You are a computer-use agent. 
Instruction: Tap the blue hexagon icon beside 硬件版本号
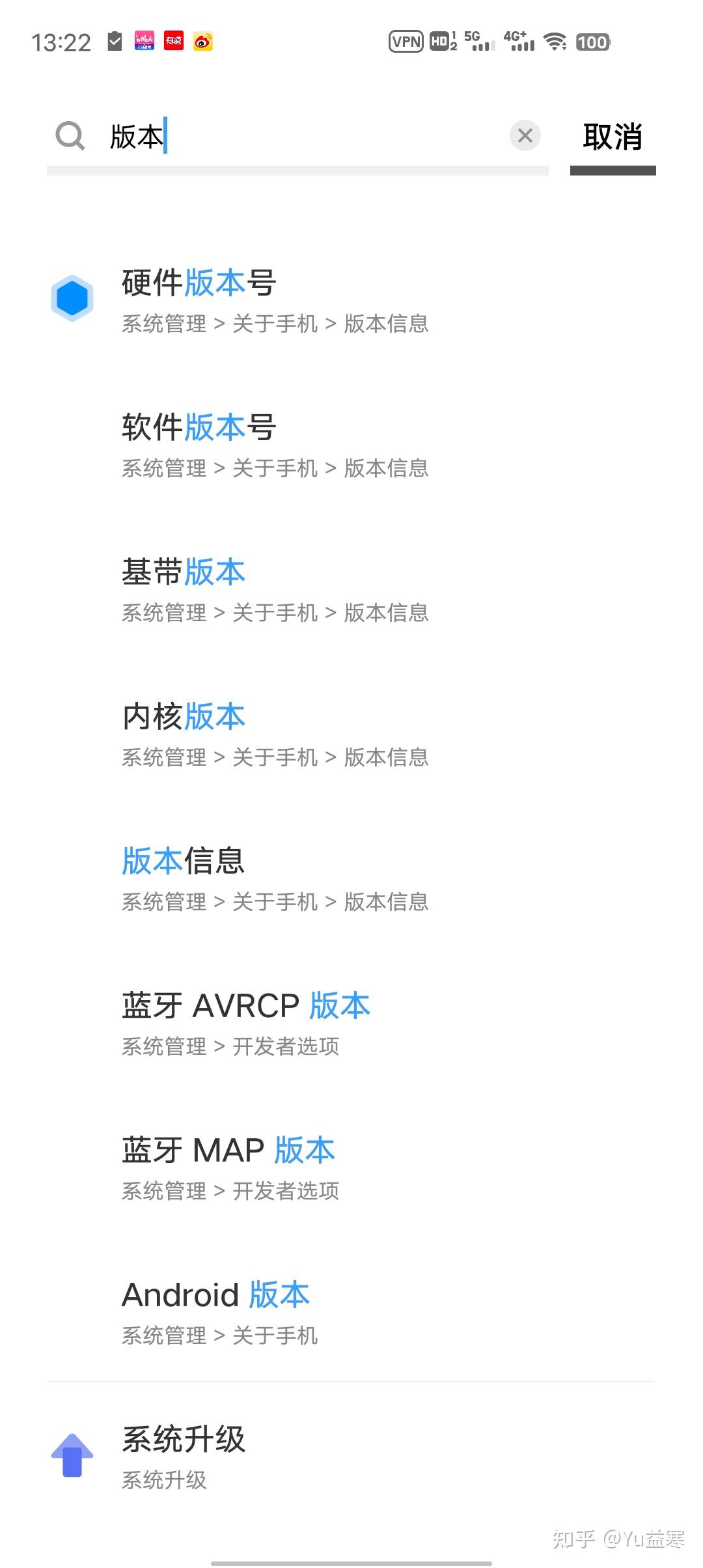tap(72, 296)
